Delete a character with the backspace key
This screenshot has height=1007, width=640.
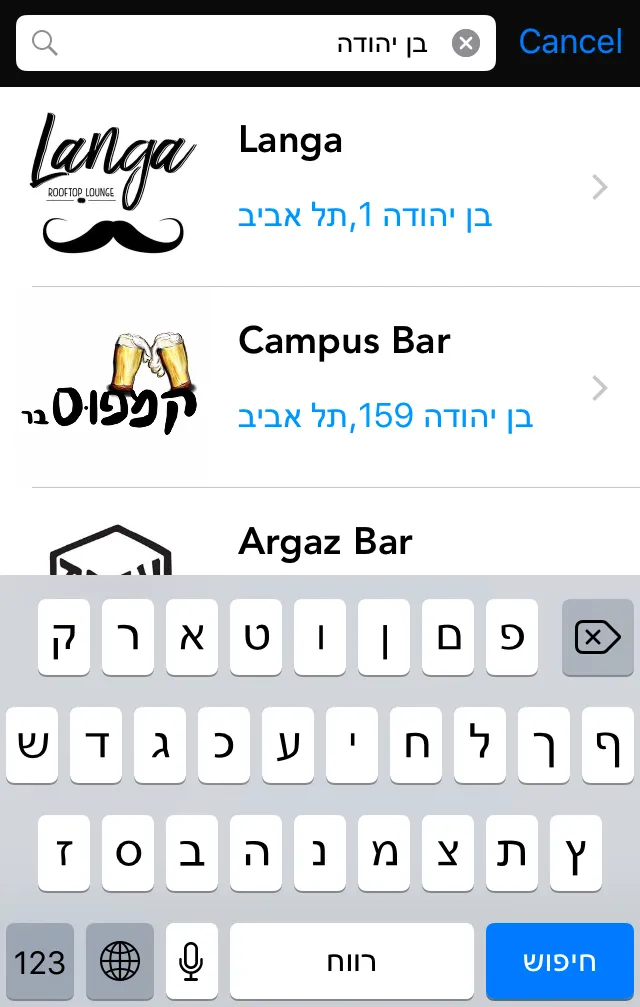pyautogui.click(x=598, y=637)
